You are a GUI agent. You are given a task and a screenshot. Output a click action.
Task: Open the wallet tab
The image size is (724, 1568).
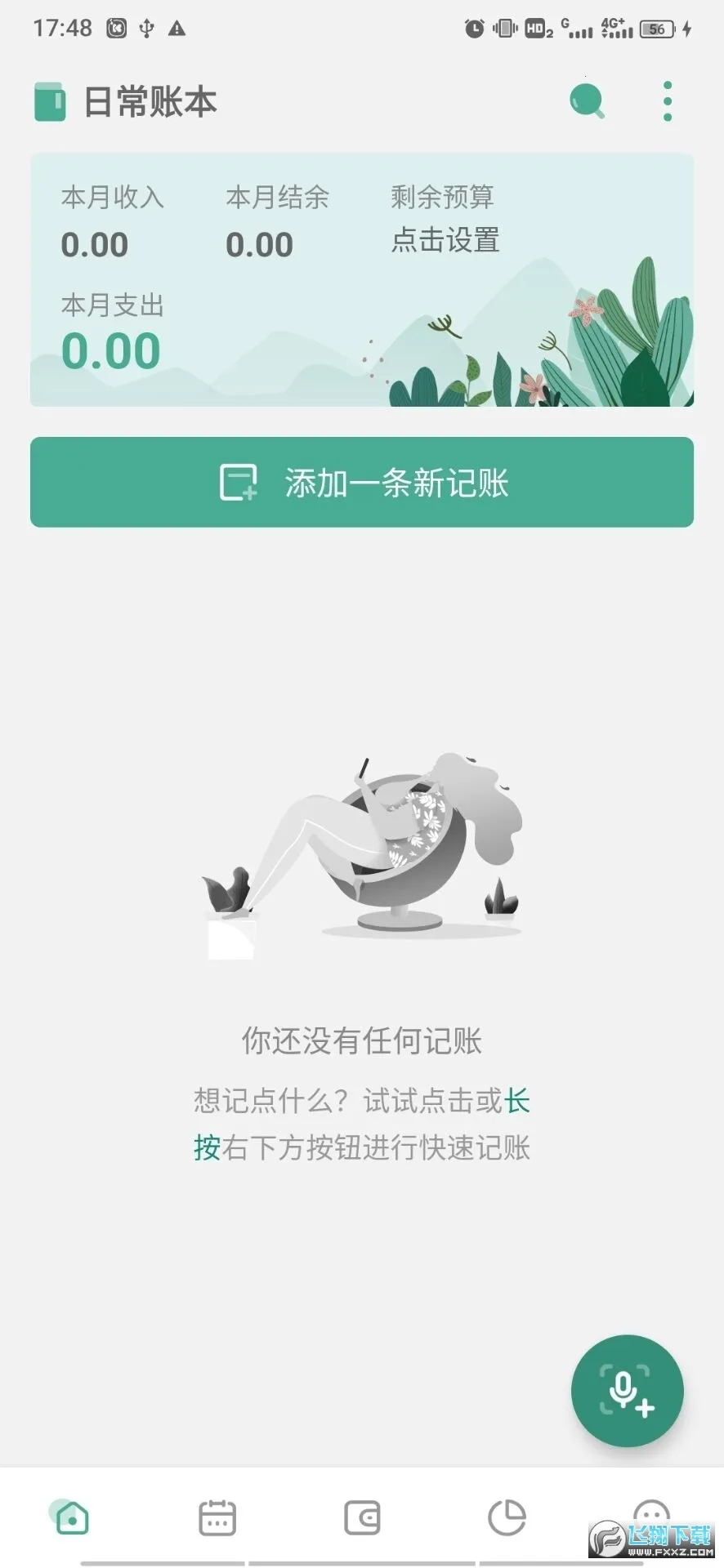pos(362,1518)
